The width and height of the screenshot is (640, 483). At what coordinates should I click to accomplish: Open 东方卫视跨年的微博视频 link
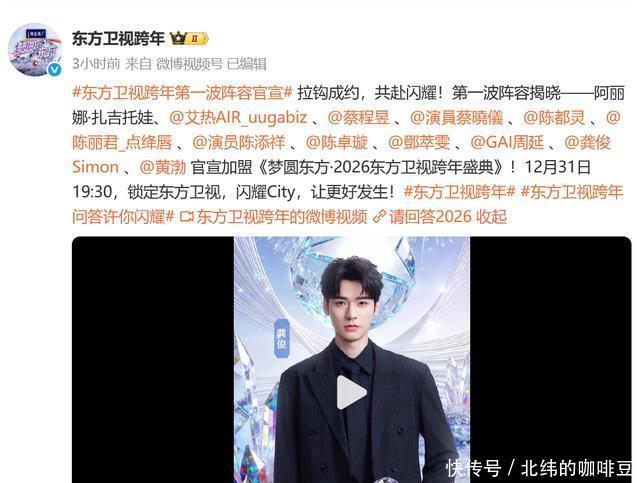click(273, 217)
